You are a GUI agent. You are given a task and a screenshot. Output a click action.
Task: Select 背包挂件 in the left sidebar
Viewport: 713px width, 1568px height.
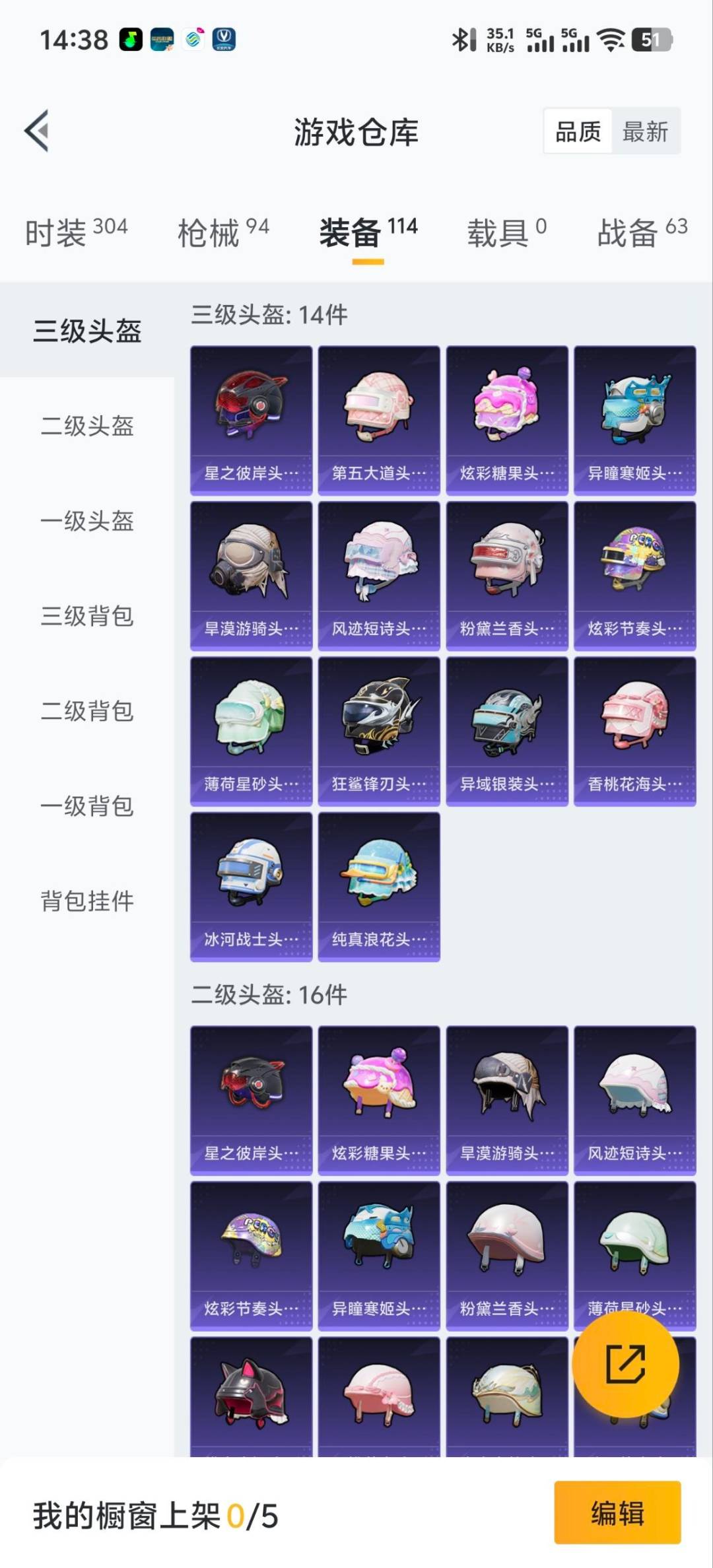click(x=87, y=900)
